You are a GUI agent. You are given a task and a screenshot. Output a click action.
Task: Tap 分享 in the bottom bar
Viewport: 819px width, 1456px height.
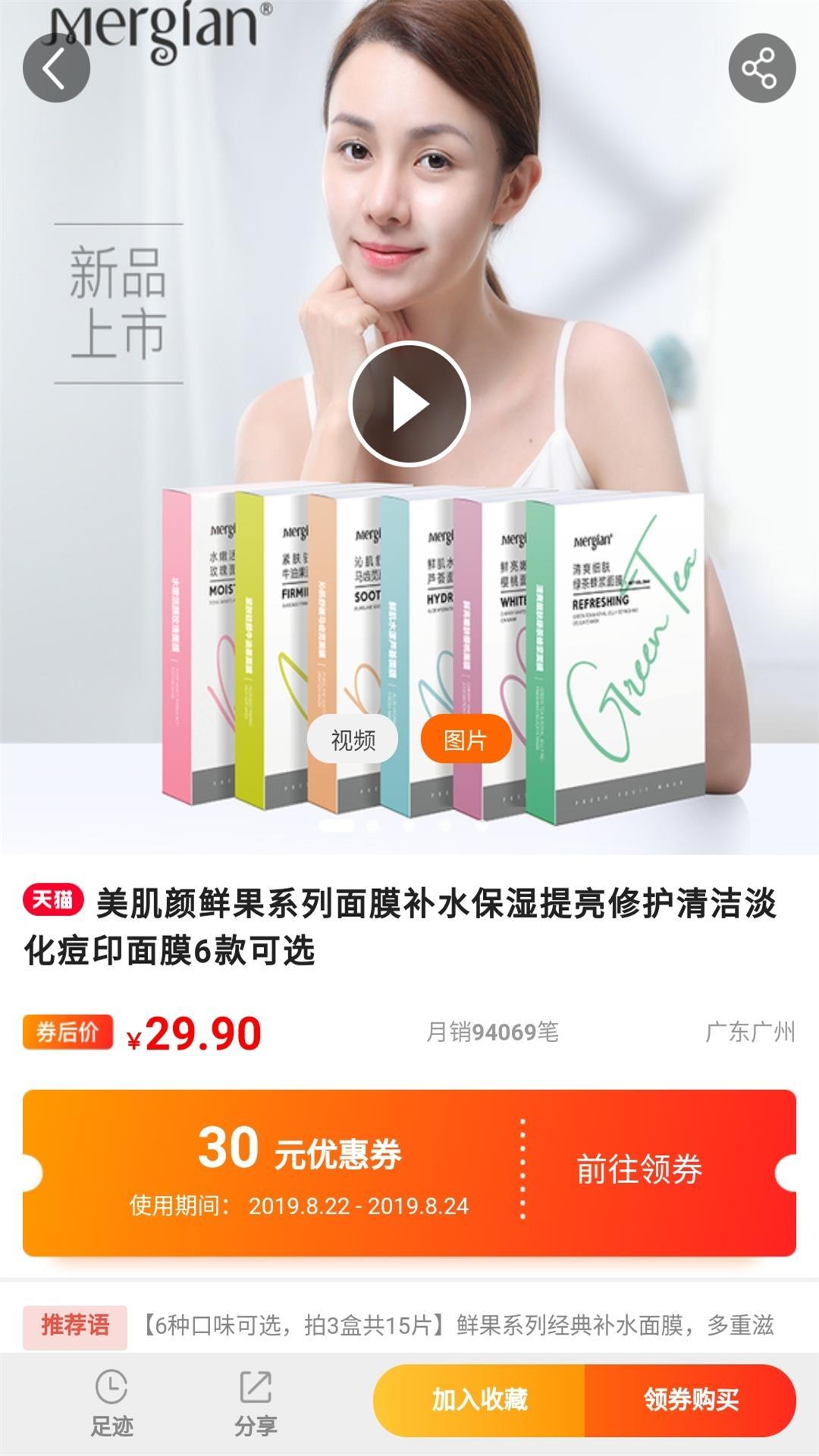256,1404
